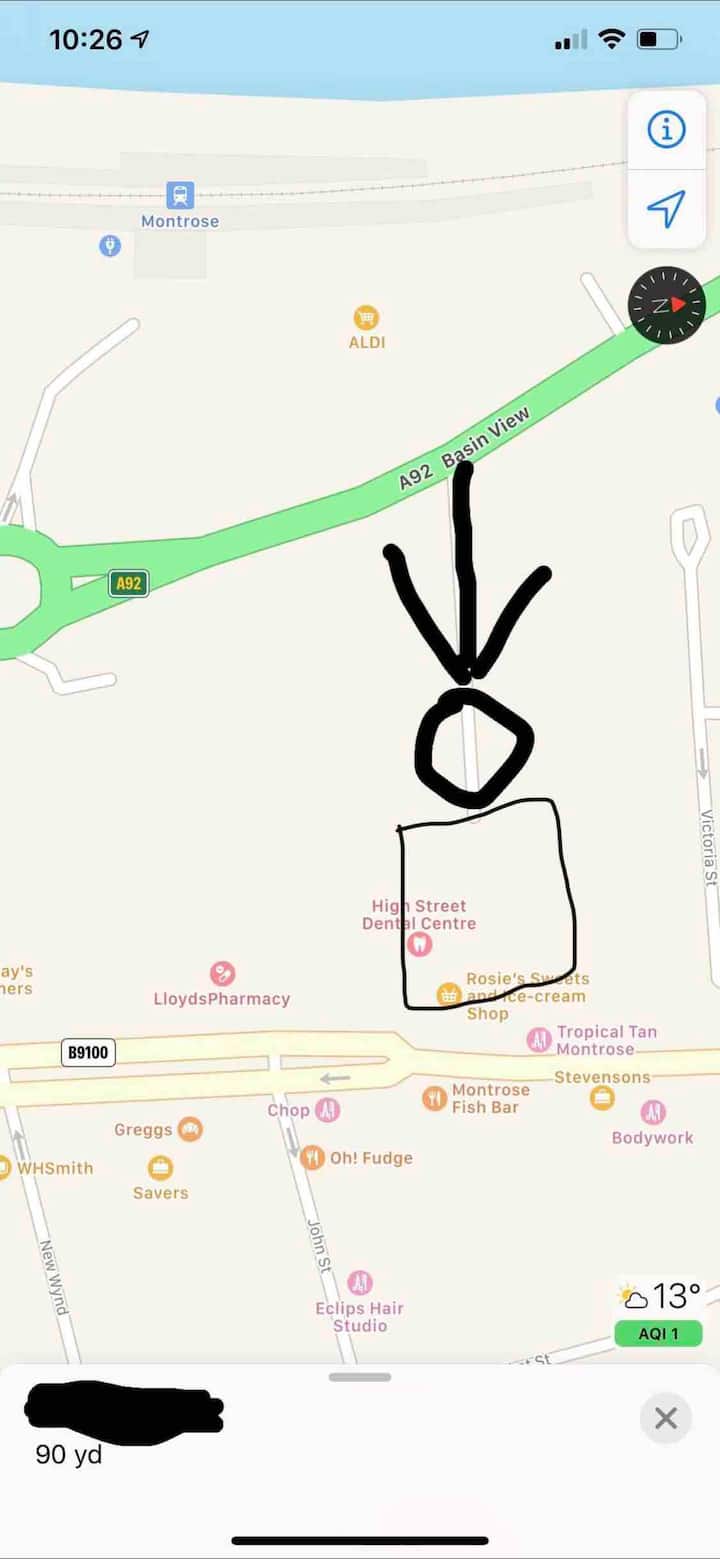Select the LloydsPharmacy marker
The width and height of the screenshot is (720, 1559).
coord(222,973)
